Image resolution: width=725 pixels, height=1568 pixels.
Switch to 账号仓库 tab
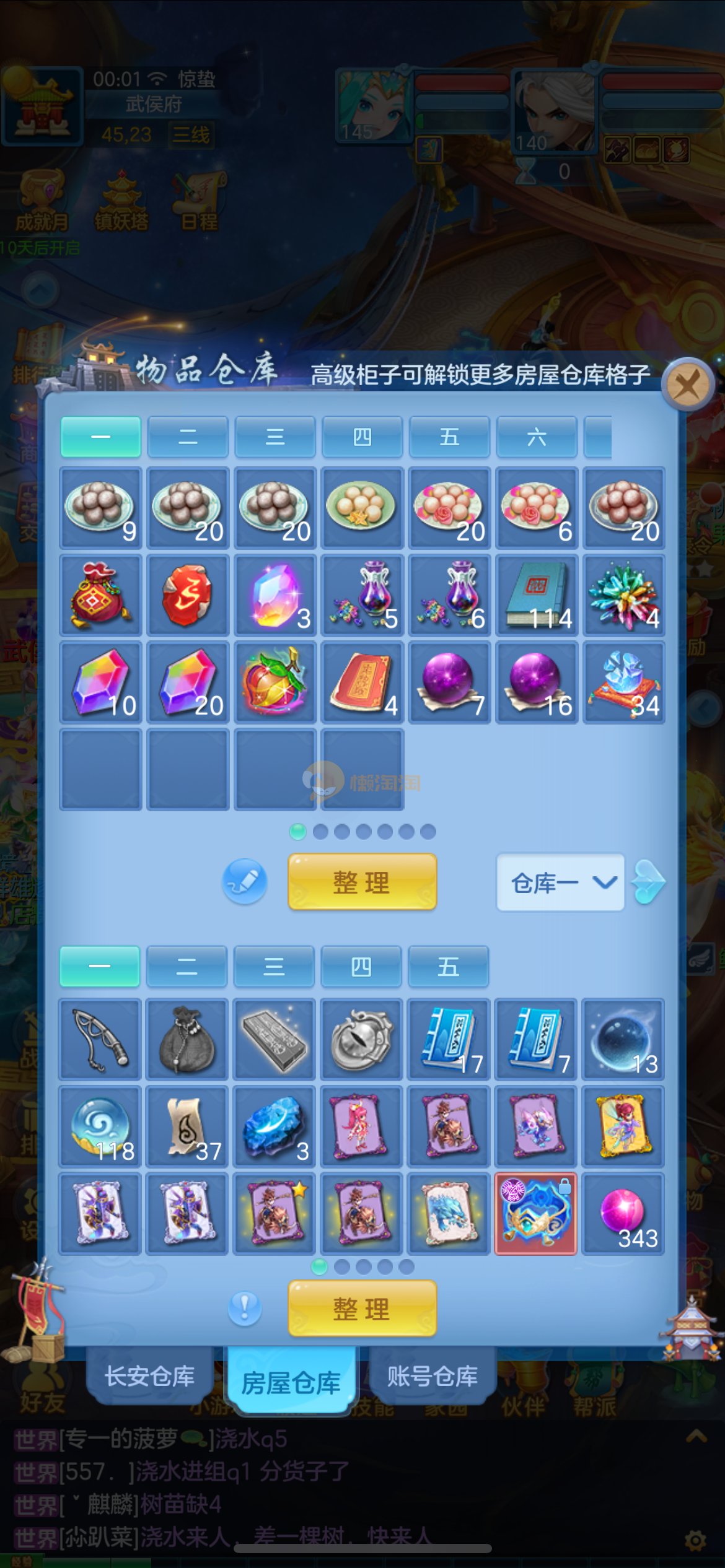pos(432,1376)
